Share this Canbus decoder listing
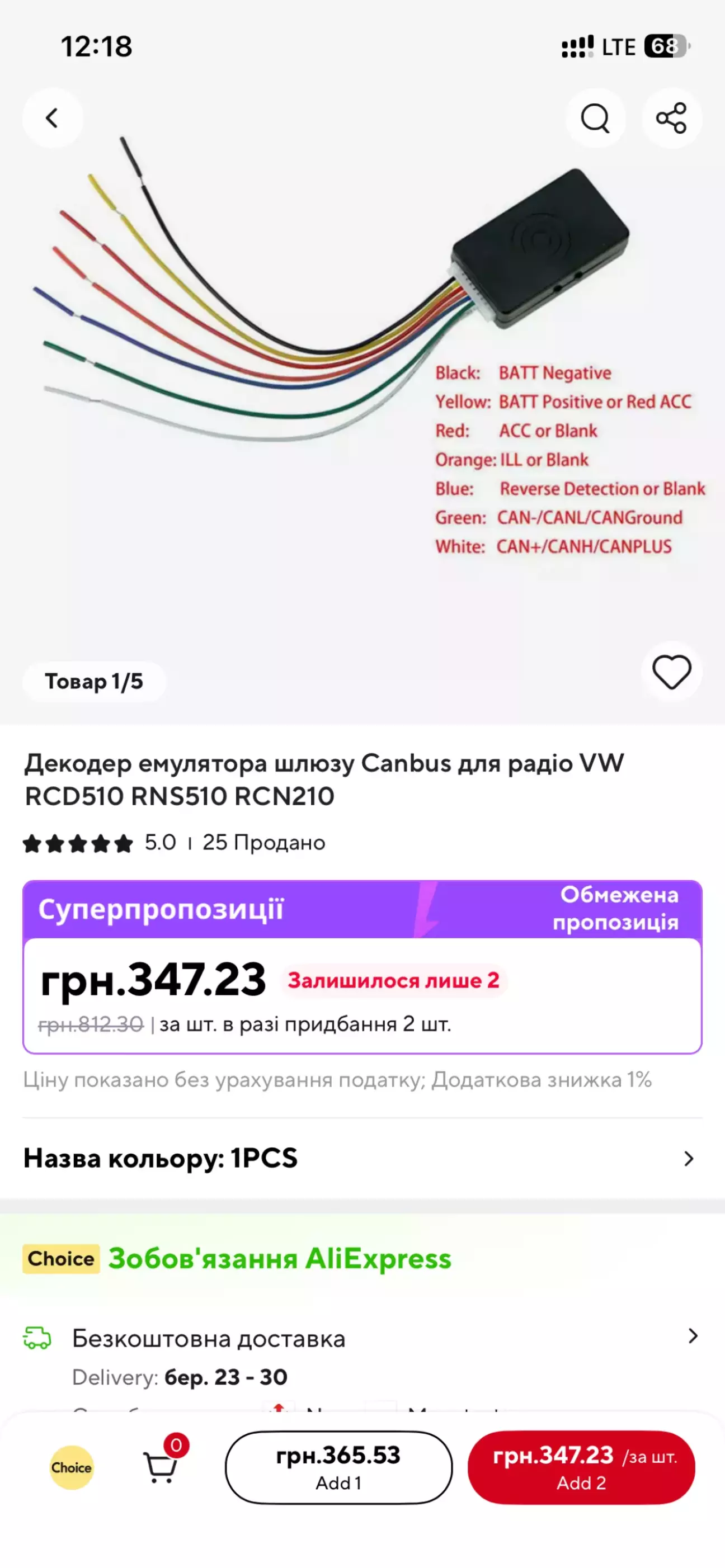 point(671,118)
